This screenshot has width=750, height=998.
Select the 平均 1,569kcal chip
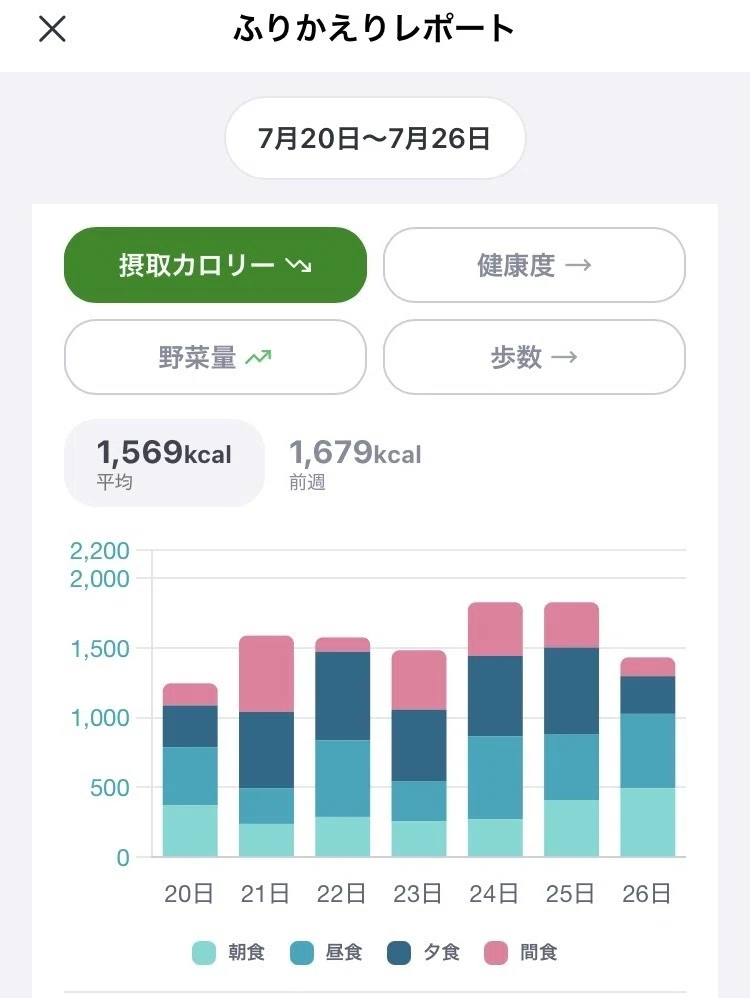pyautogui.click(x=164, y=463)
